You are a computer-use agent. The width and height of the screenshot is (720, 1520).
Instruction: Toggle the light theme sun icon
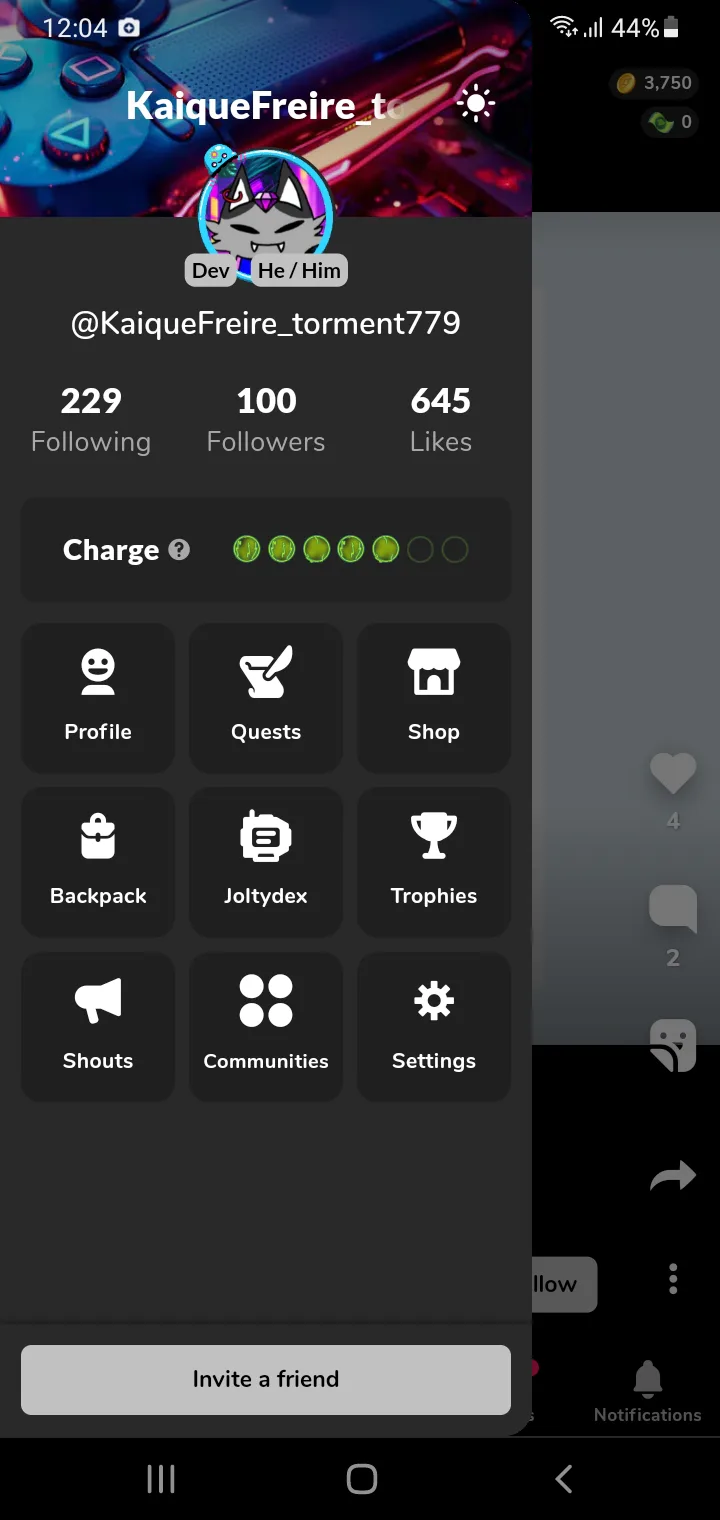[475, 104]
